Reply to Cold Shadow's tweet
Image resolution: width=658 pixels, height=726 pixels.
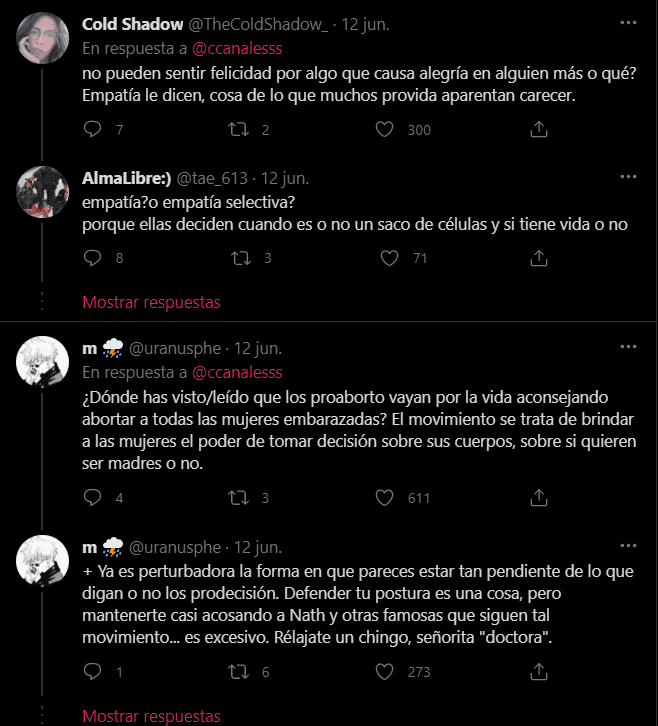[93, 130]
